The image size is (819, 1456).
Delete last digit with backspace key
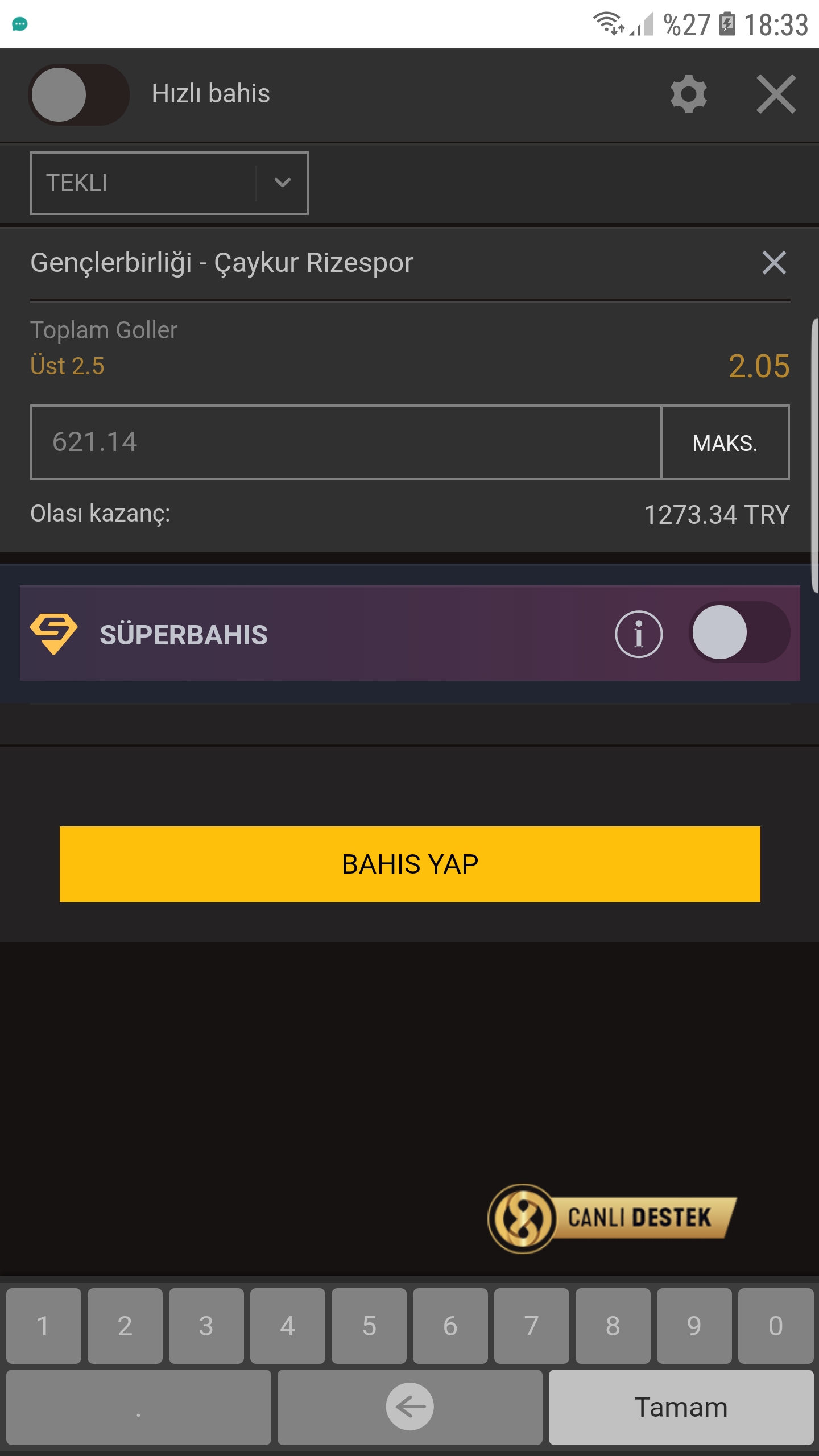click(x=409, y=1407)
